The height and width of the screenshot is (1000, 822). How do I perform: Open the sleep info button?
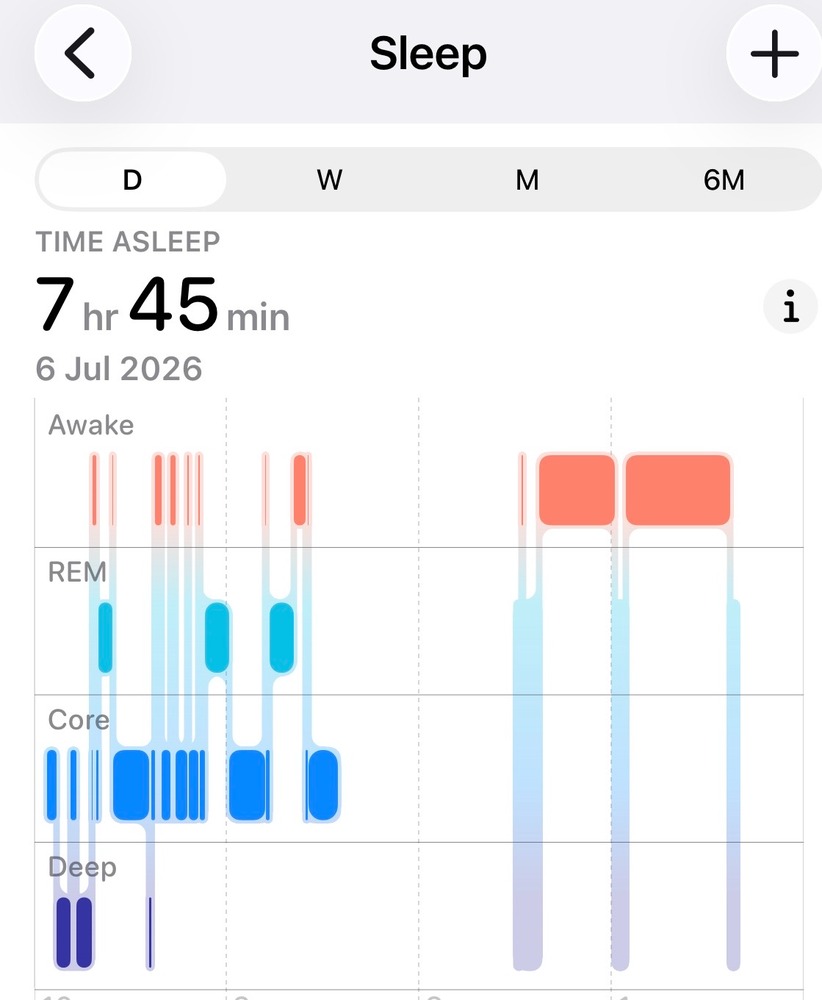[791, 307]
